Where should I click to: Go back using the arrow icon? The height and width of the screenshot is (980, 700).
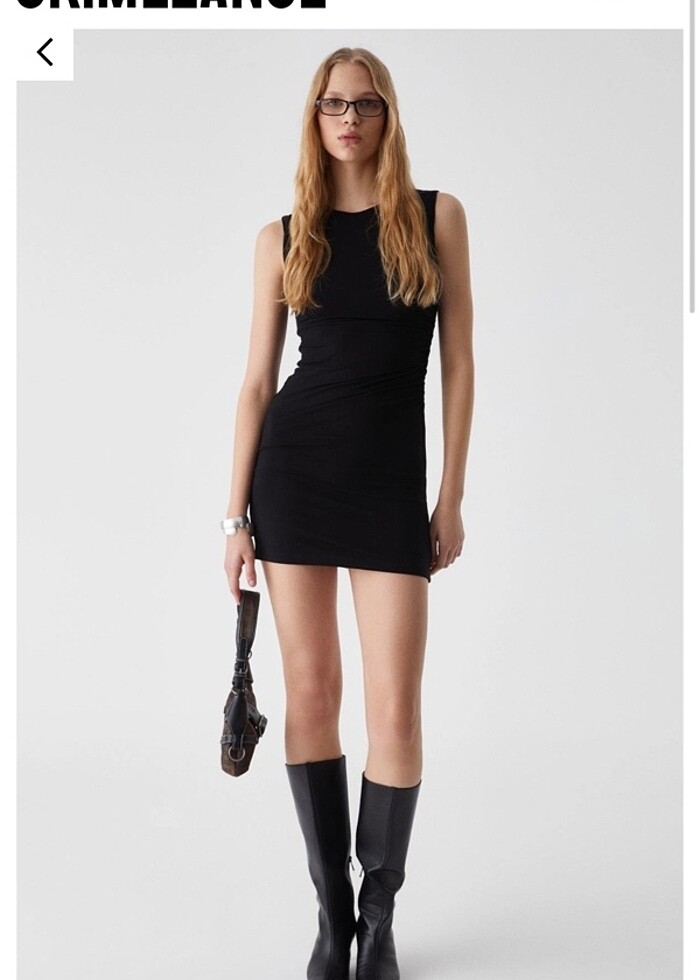coord(45,53)
